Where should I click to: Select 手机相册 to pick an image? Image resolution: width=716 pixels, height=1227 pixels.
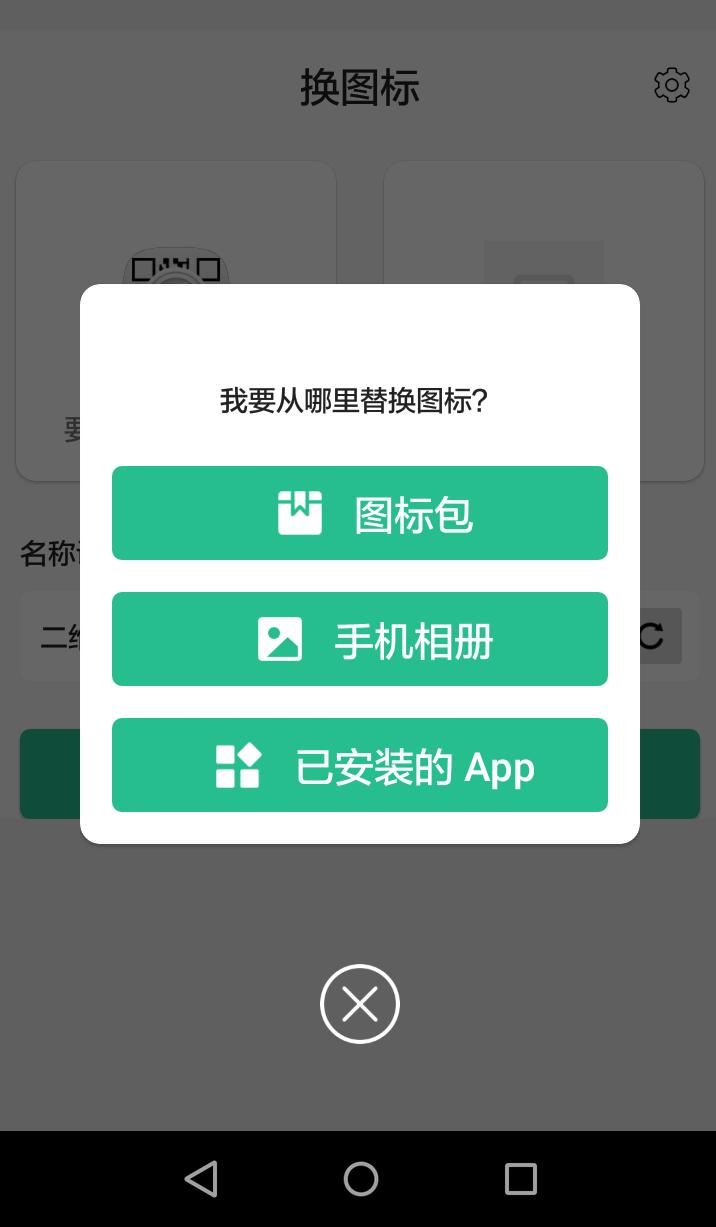pos(360,639)
